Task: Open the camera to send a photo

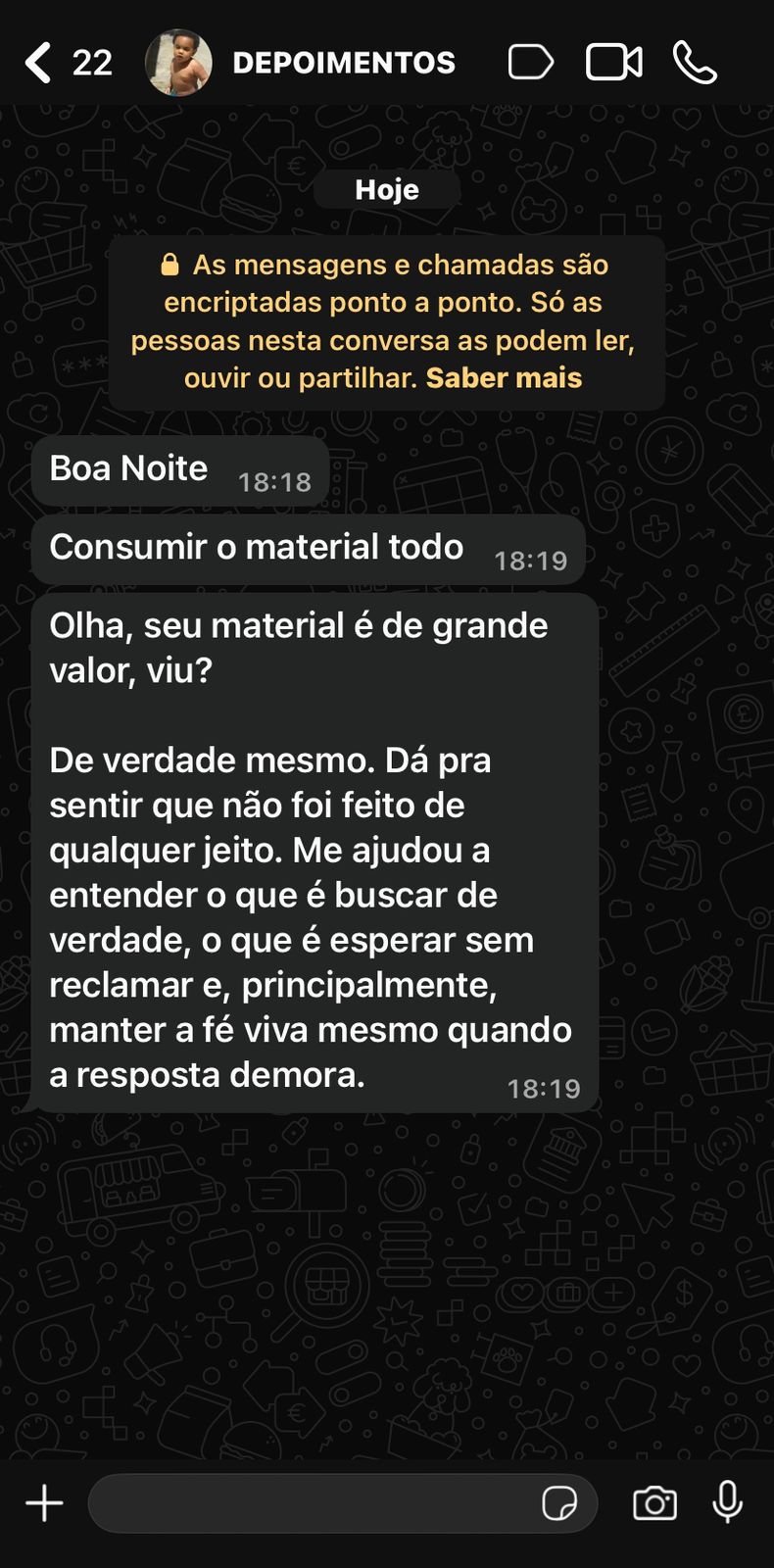Action: [x=654, y=1502]
